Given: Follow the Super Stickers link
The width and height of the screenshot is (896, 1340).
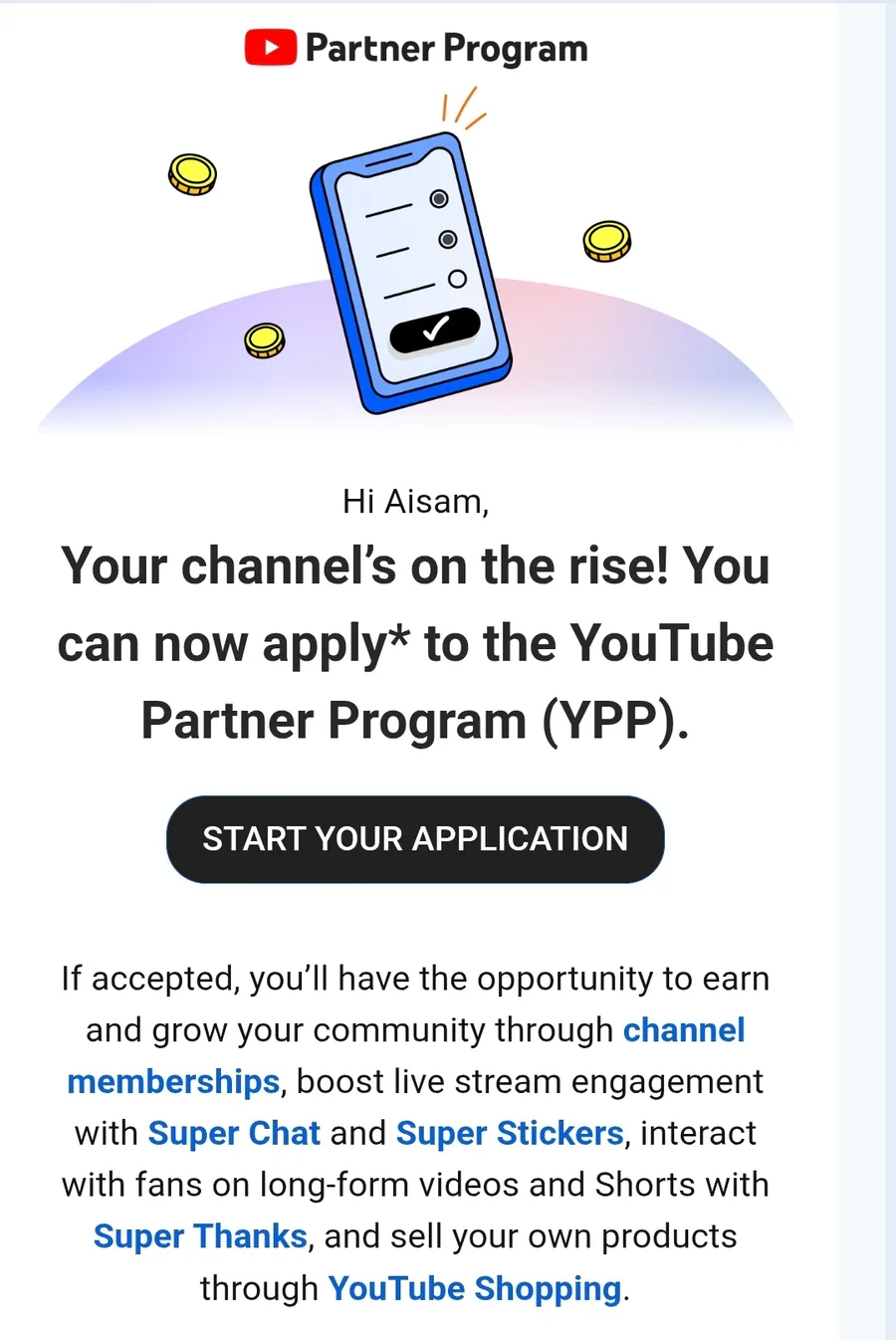Looking at the screenshot, I should click(x=510, y=1133).
